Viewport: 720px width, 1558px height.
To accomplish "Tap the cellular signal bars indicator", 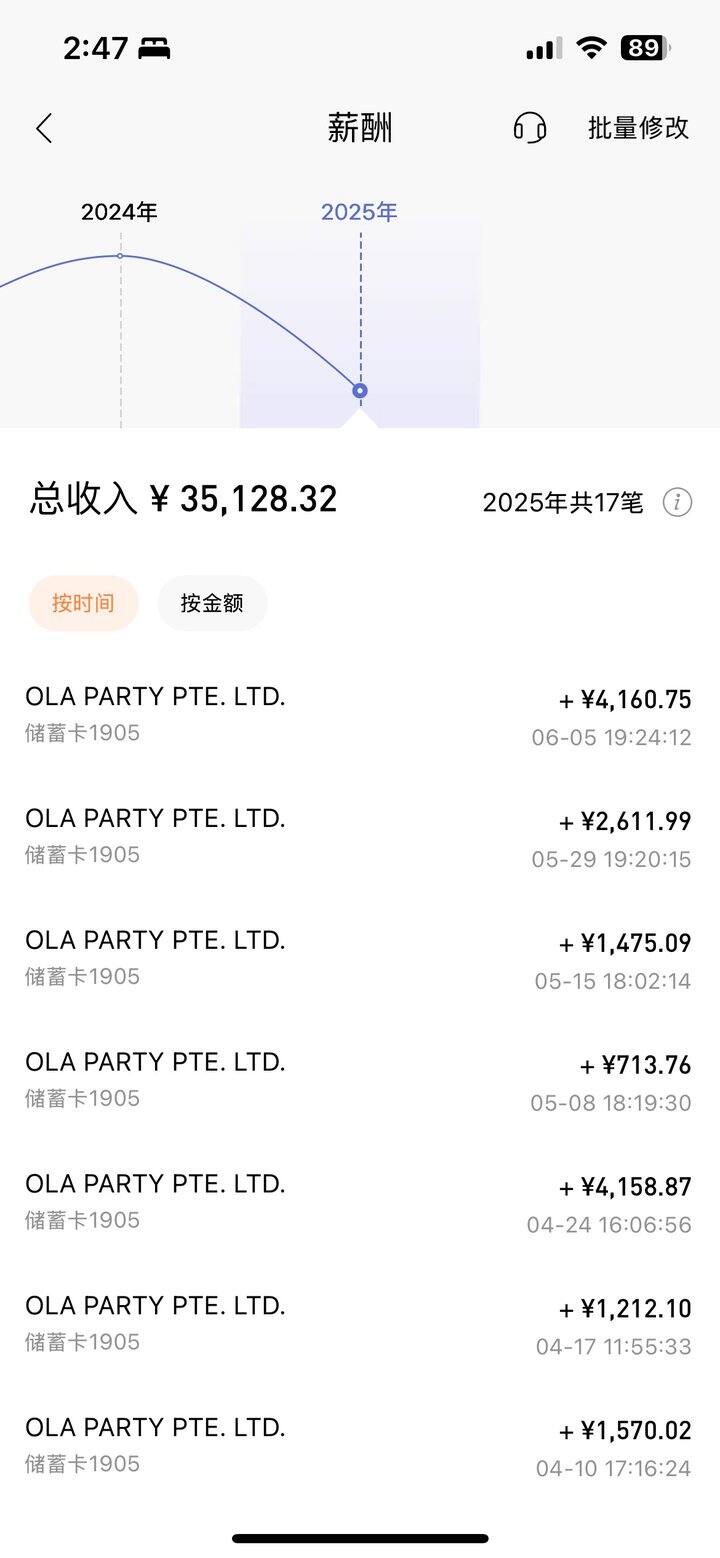I will coord(541,46).
